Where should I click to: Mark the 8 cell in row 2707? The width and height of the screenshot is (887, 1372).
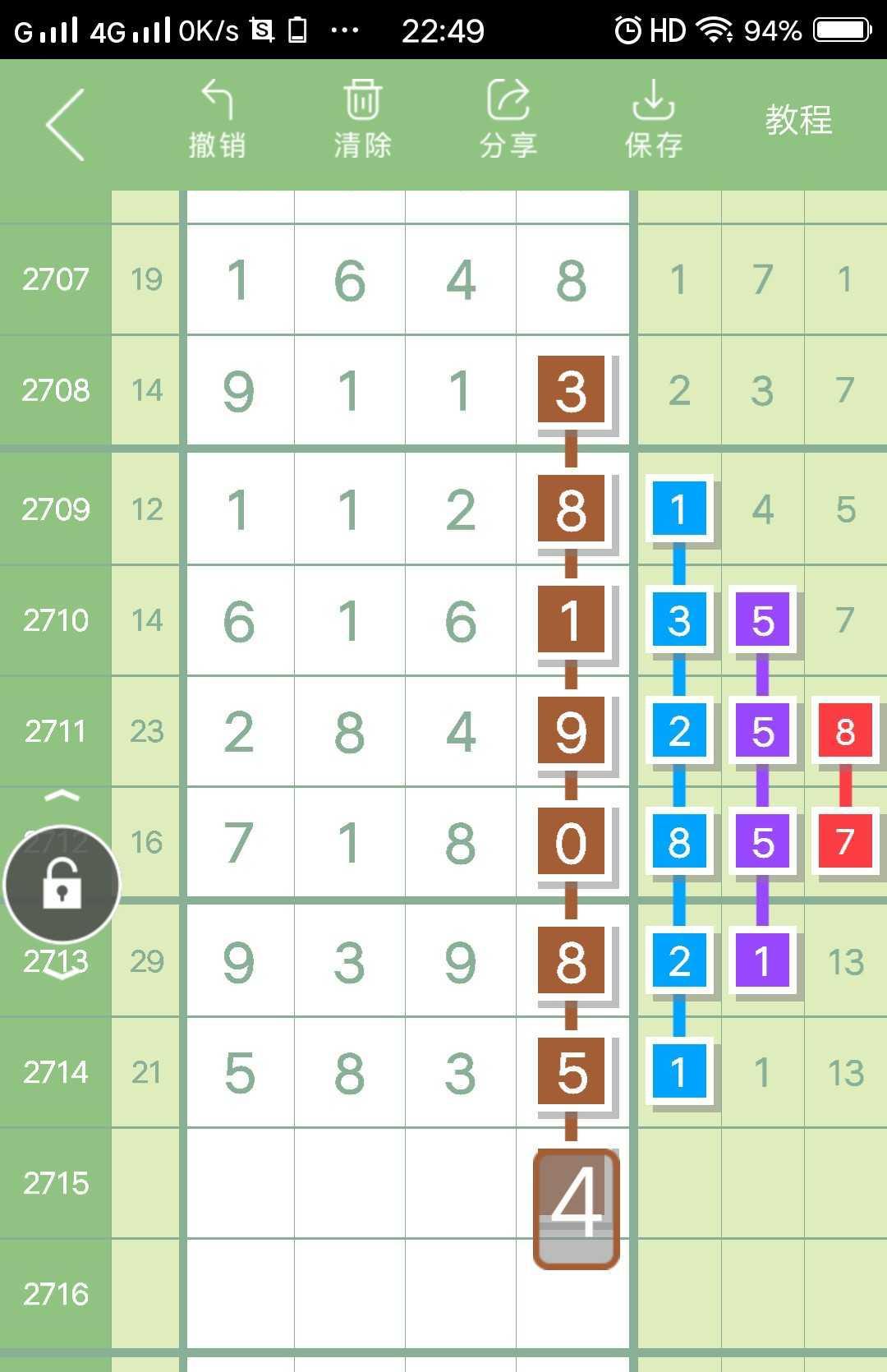(x=571, y=279)
